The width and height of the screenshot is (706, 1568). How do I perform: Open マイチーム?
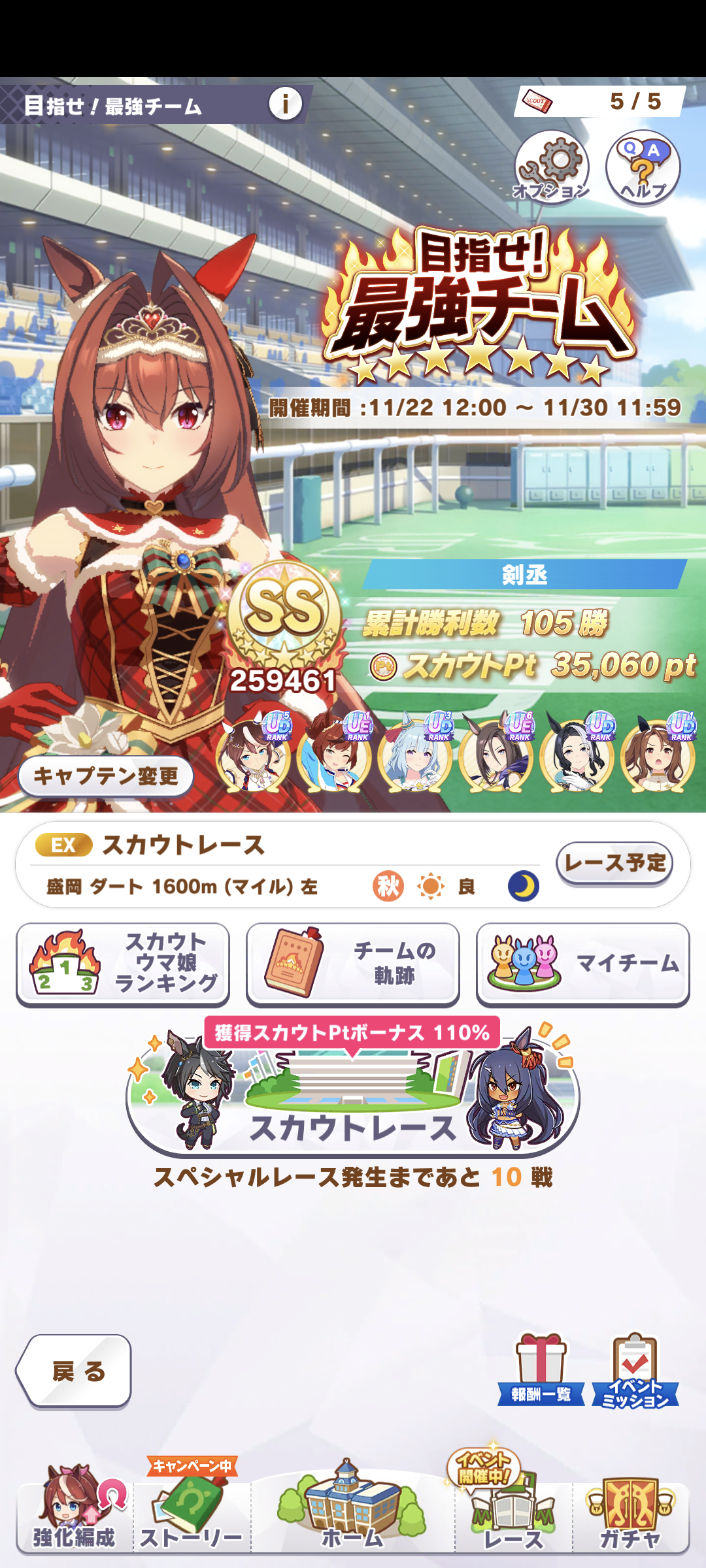[x=583, y=964]
